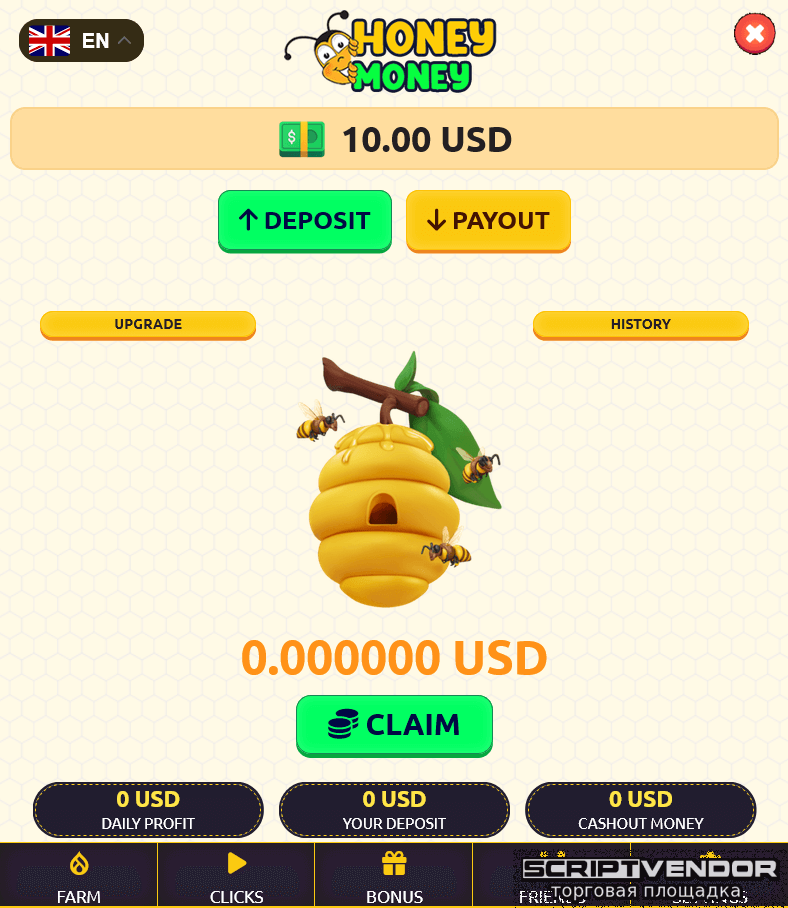Image resolution: width=788 pixels, height=908 pixels.
Task: Go to the Clicks tab
Action: (236, 876)
